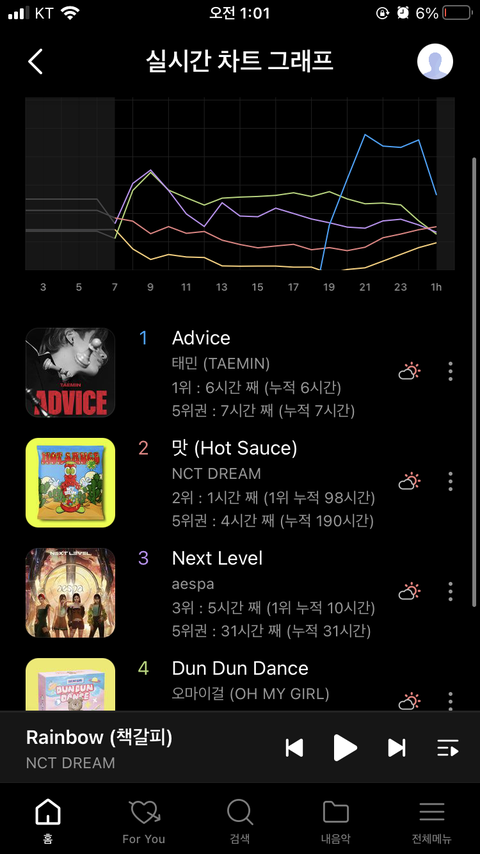The width and height of the screenshot is (480, 854).
Task: Open the profile avatar
Action: [435, 62]
